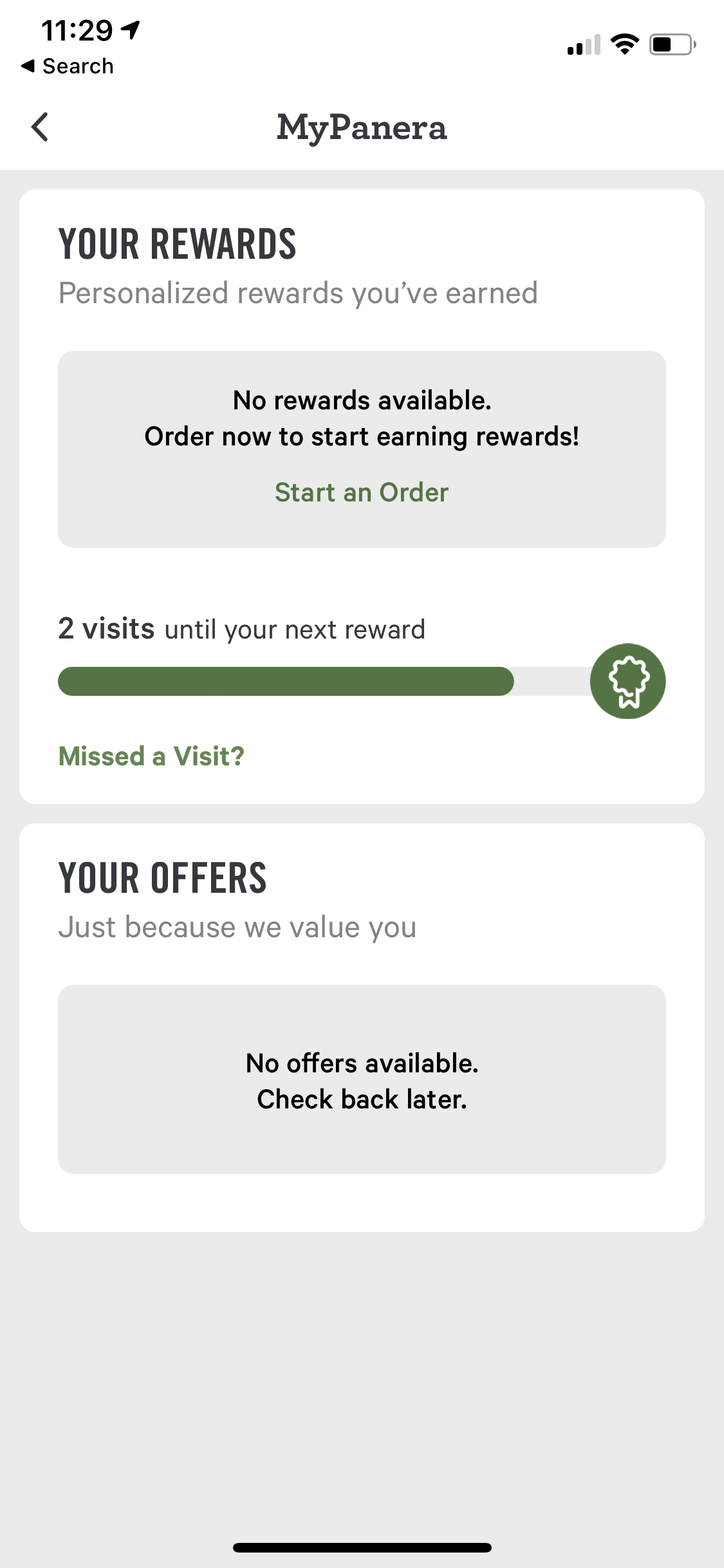The height and width of the screenshot is (1568, 724).
Task: Tap the Start an Order link
Action: point(361,492)
